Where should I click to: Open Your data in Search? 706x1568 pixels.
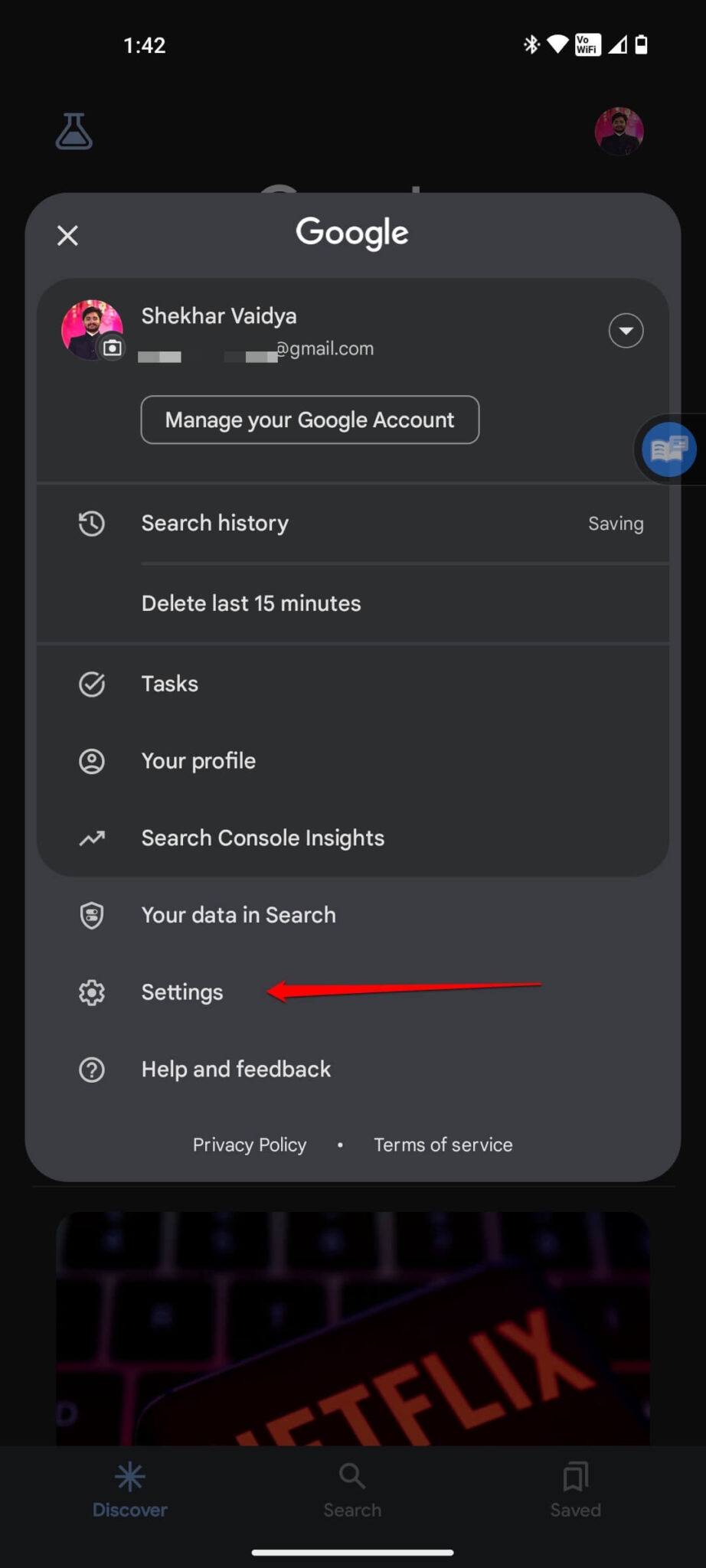tap(353, 916)
